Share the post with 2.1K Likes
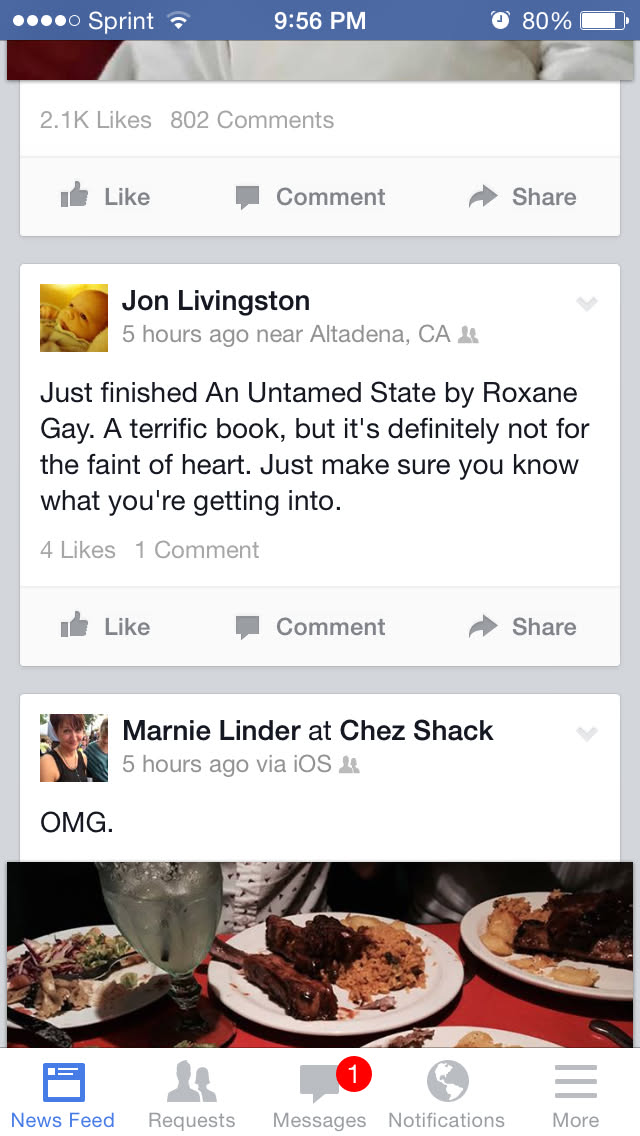The image size is (640, 1136). pyautogui.click(x=523, y=197)
